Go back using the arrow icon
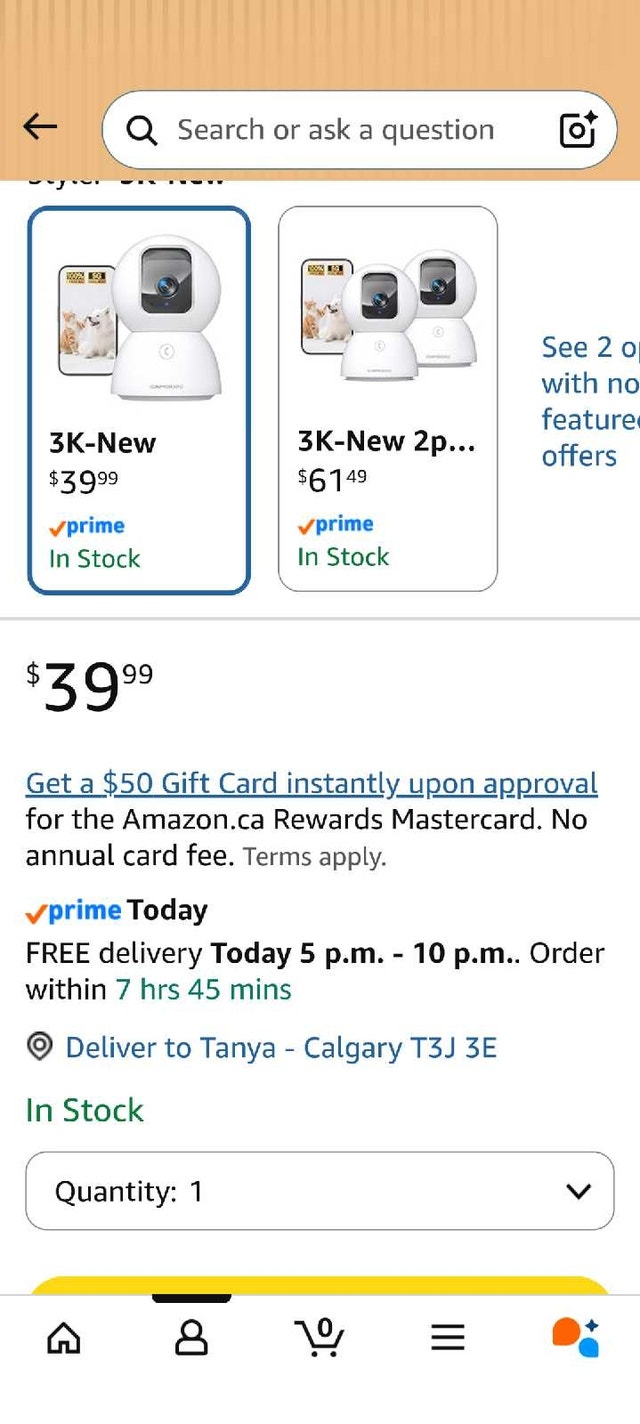Viewport: 640px width, 1424px height. click(40, 126)
